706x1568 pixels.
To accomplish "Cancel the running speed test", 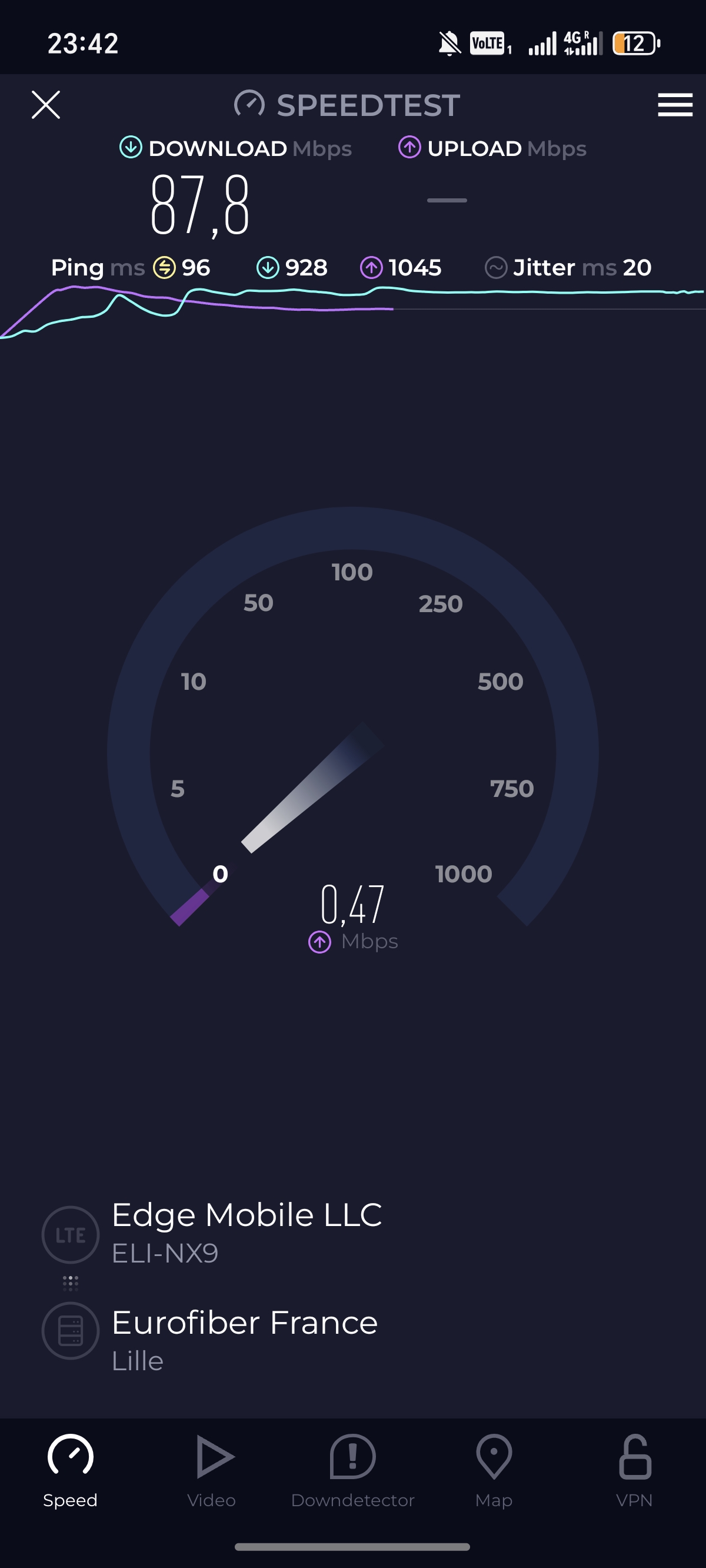I will pos(46,105).
